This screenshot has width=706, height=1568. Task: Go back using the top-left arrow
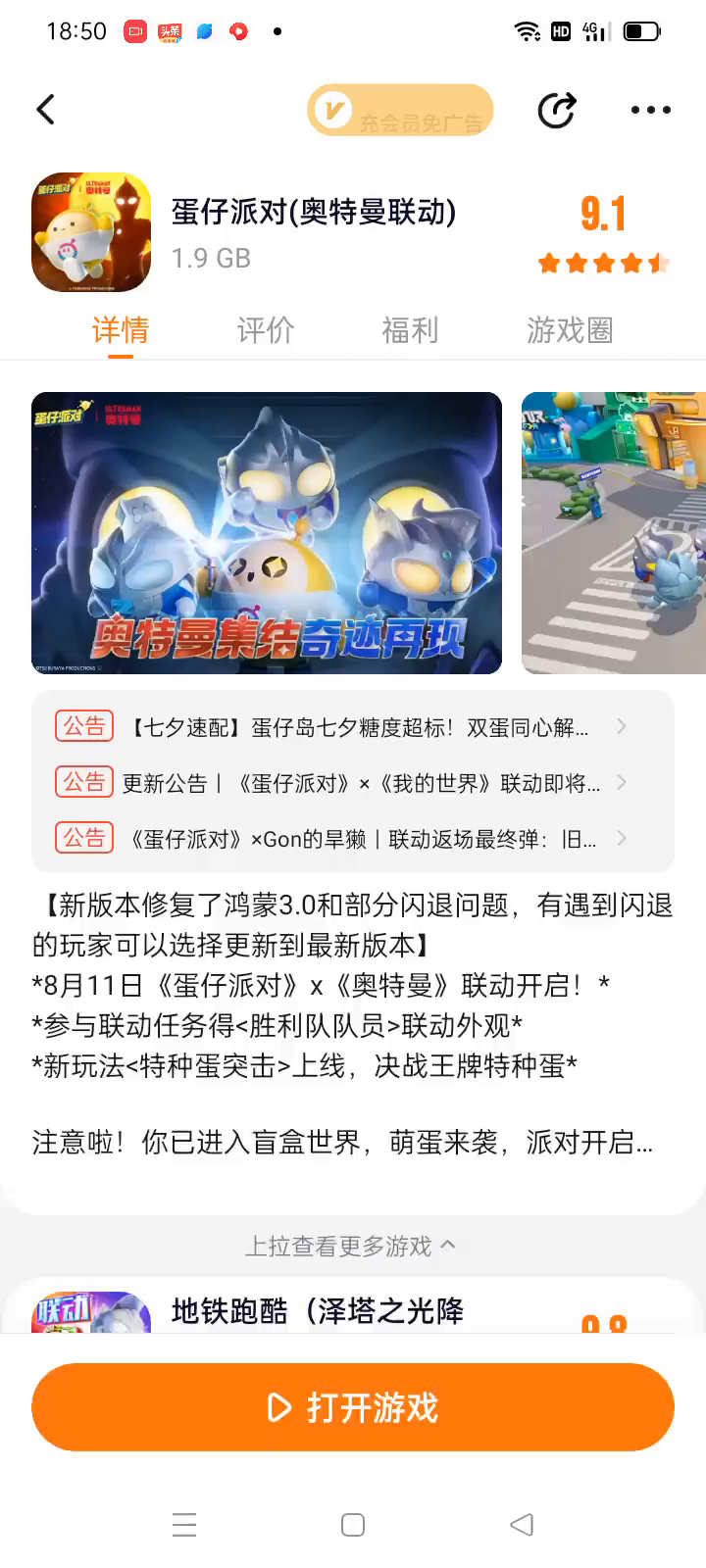click(46, 110)
